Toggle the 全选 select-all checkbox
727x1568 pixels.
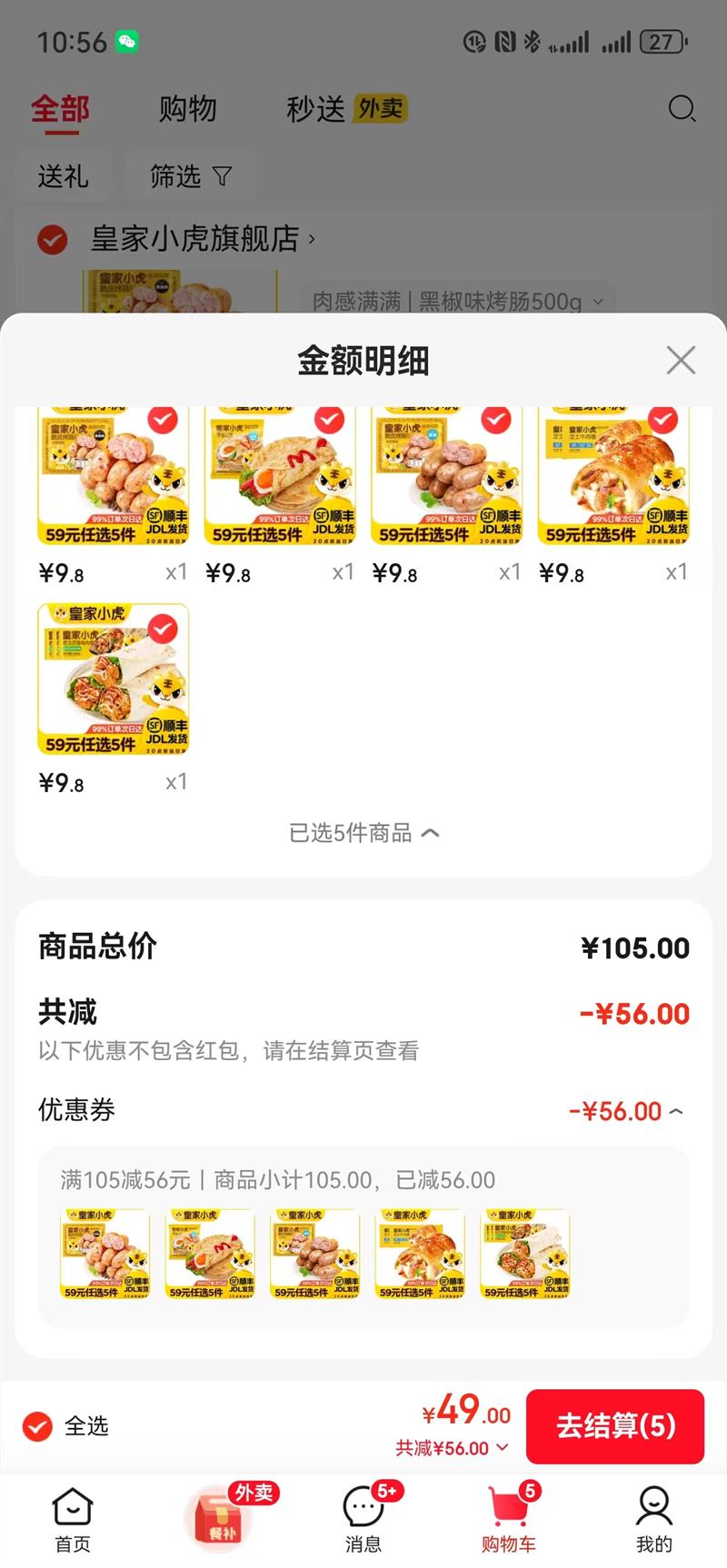[37, 1426]
